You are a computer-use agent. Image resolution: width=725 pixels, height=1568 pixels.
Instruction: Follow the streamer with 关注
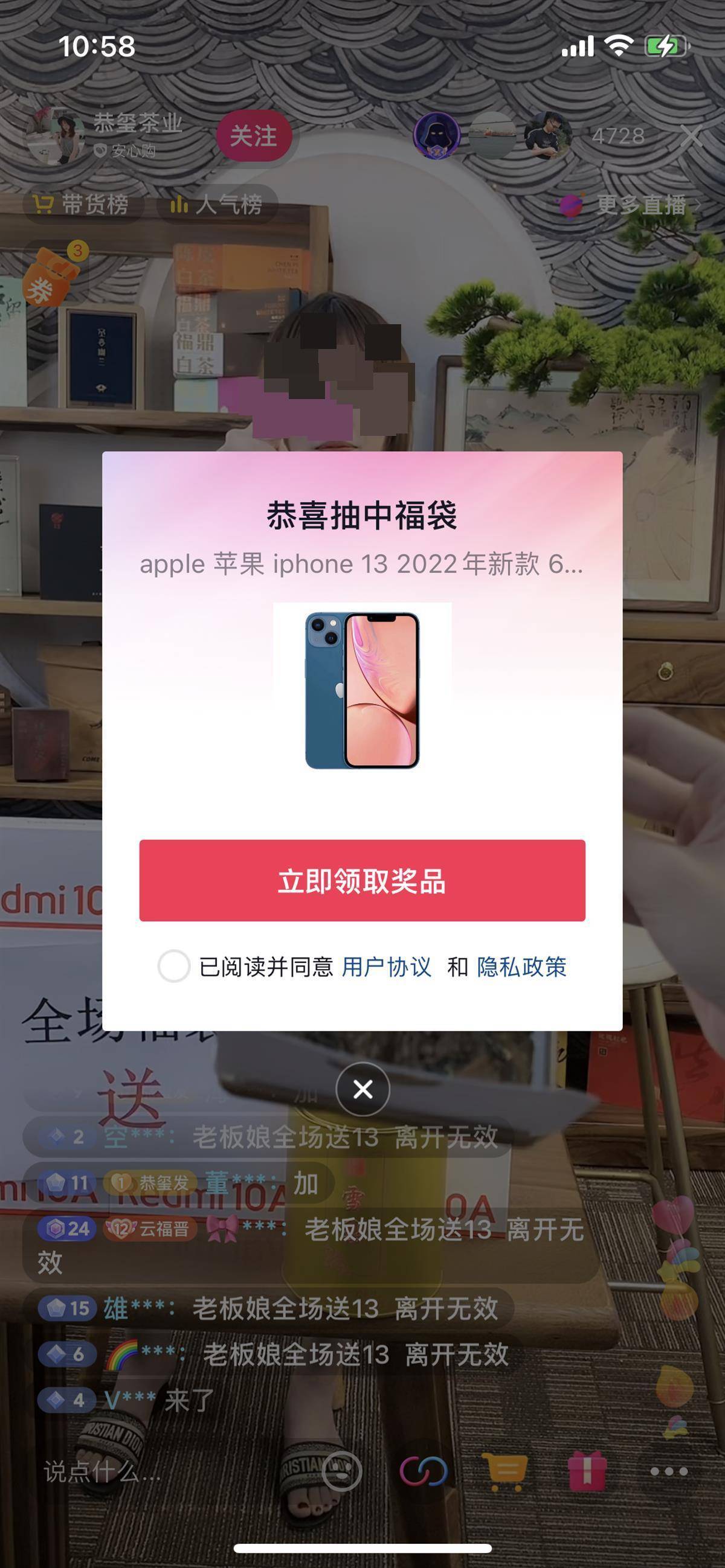pyautogui.click(x=253, y=136)
